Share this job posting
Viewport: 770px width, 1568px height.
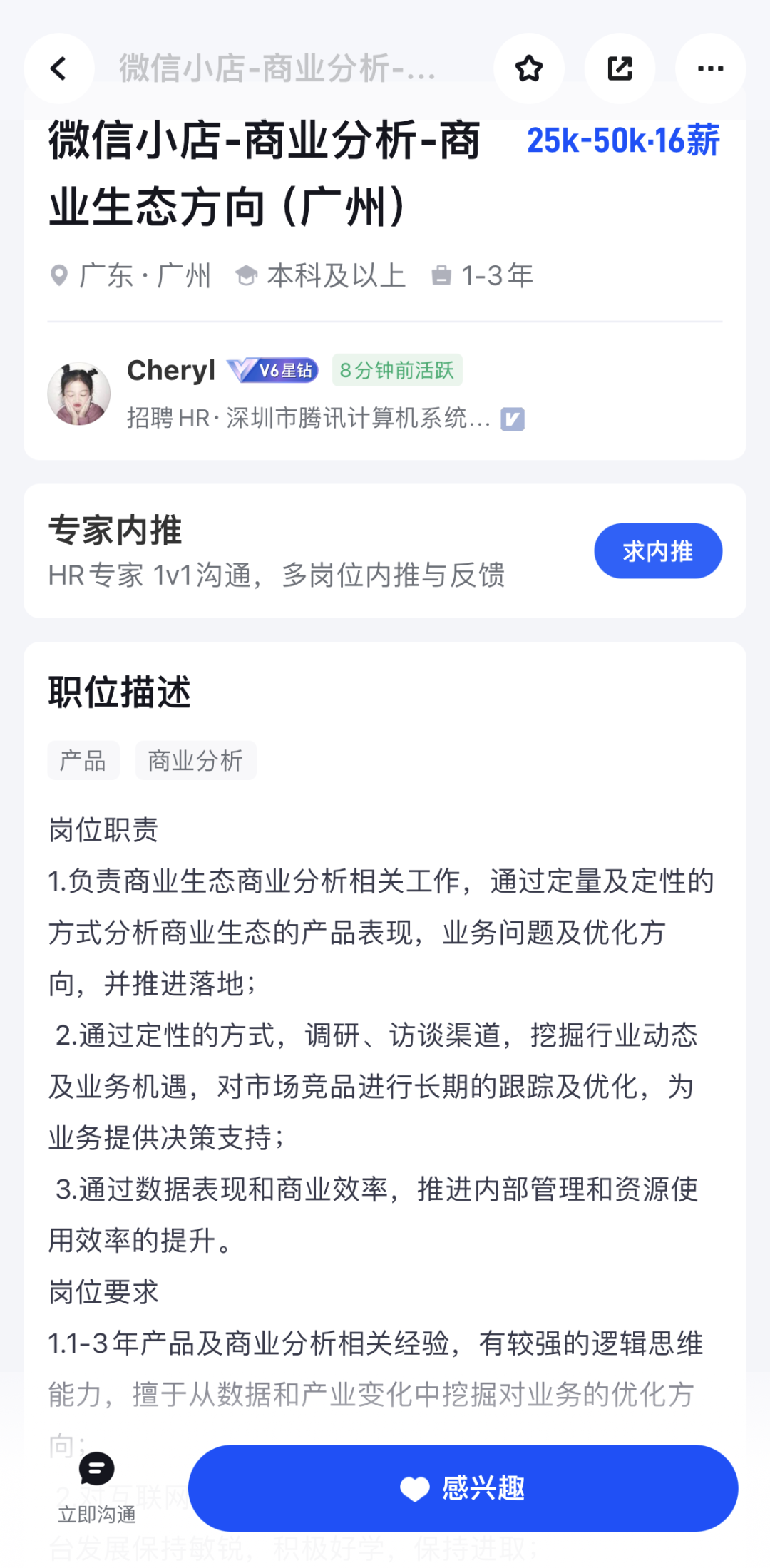[620, 68]
